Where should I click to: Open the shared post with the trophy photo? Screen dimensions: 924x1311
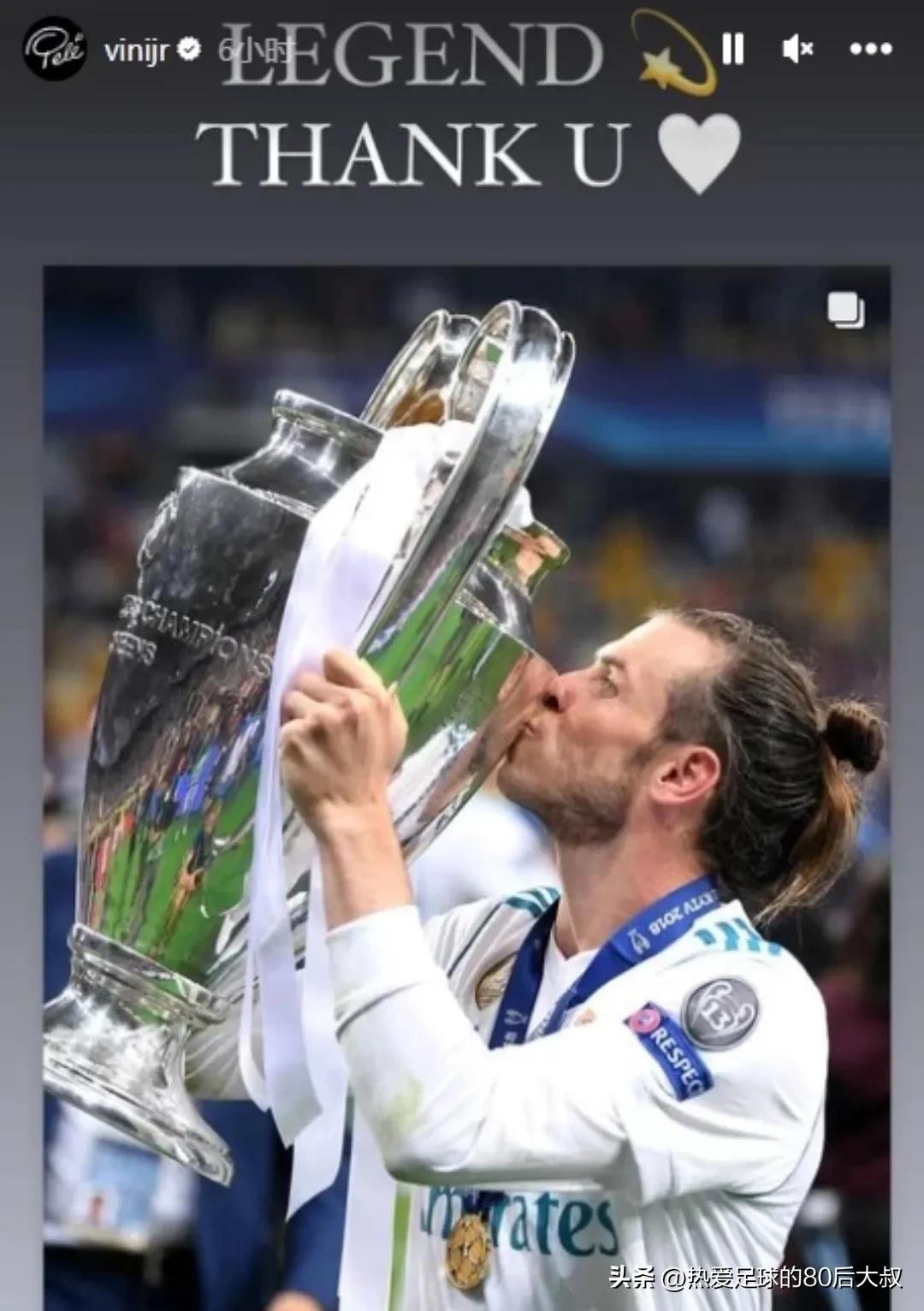pyautogui.click(x=466, y=770)
